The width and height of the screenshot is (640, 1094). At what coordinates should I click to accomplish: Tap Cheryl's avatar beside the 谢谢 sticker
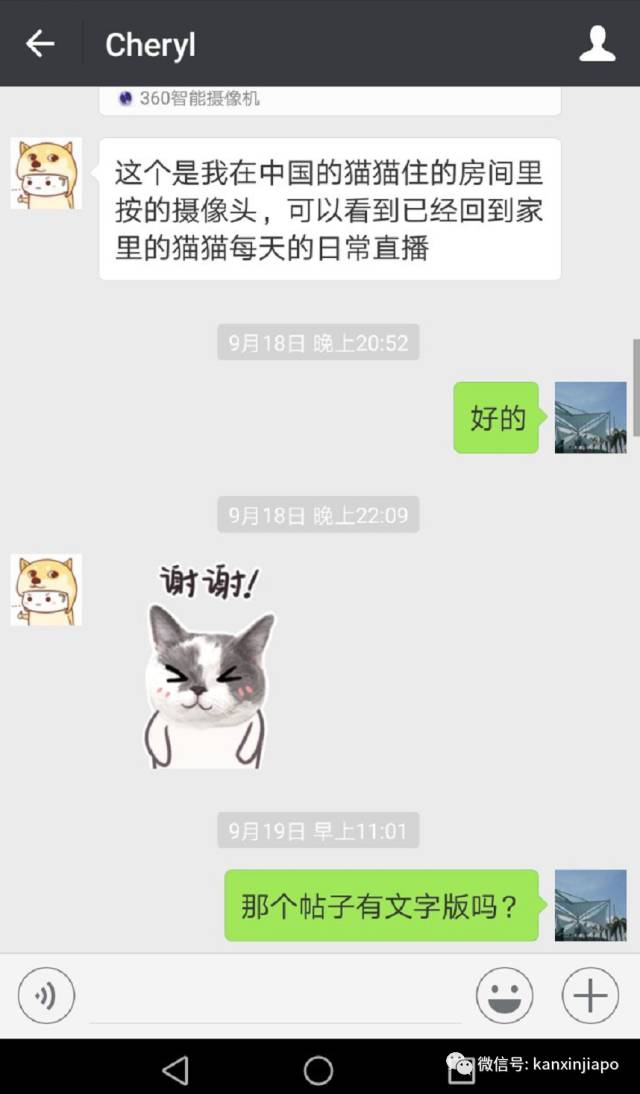[46, 590]
